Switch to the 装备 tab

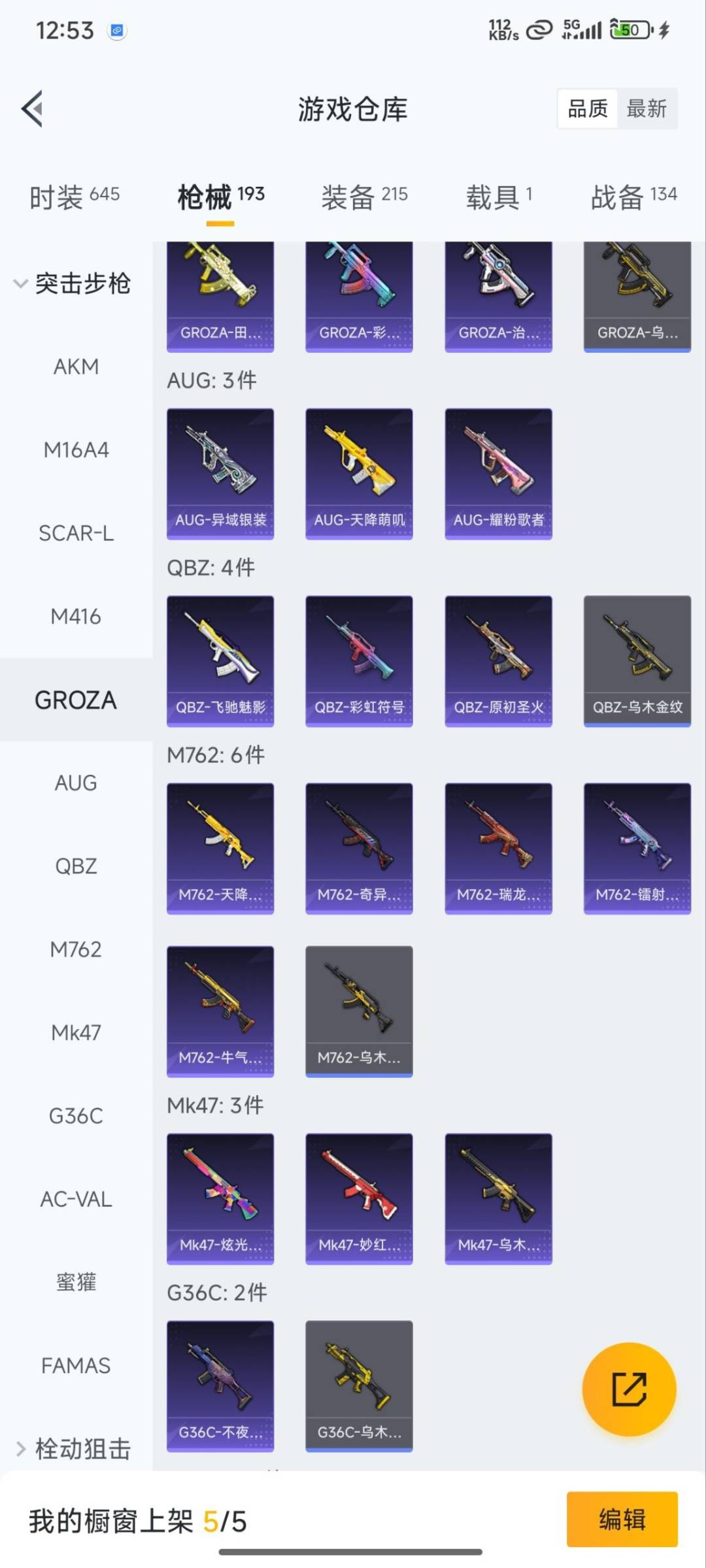(364, 196)
